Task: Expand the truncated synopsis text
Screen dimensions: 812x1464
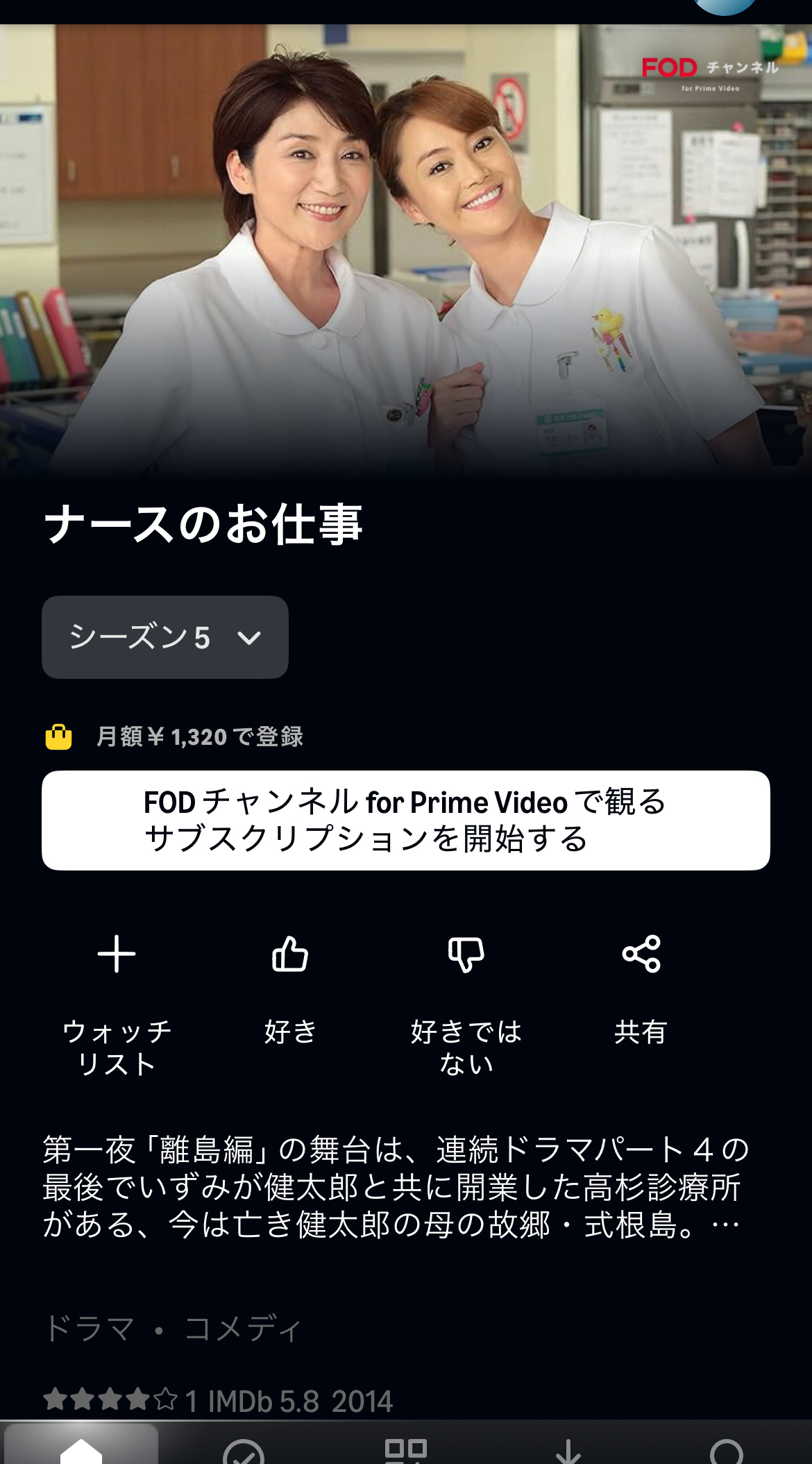Action: [x=725, y=1225]
